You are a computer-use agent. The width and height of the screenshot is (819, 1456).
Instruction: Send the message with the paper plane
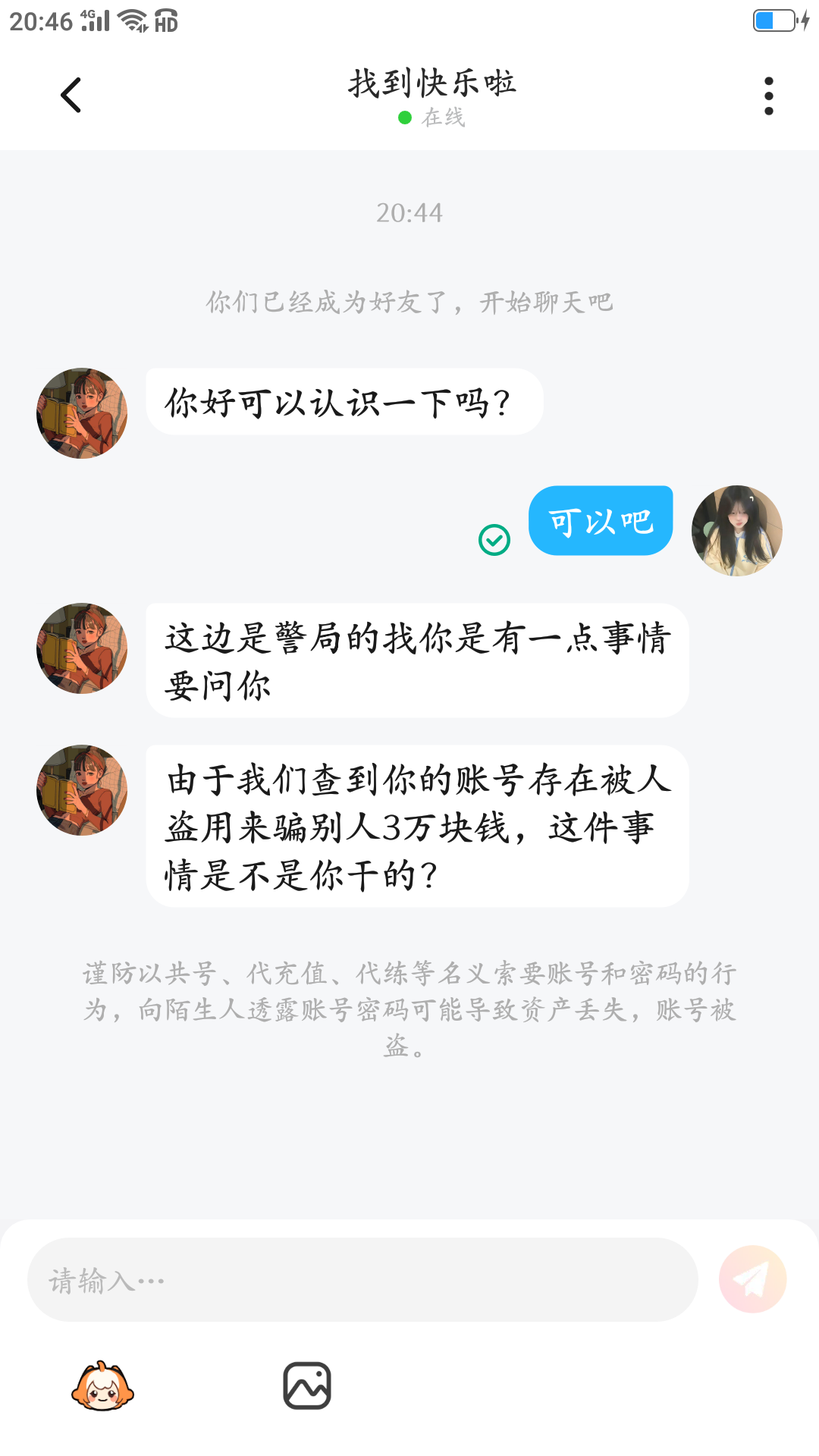click(x=752, y=1280)
